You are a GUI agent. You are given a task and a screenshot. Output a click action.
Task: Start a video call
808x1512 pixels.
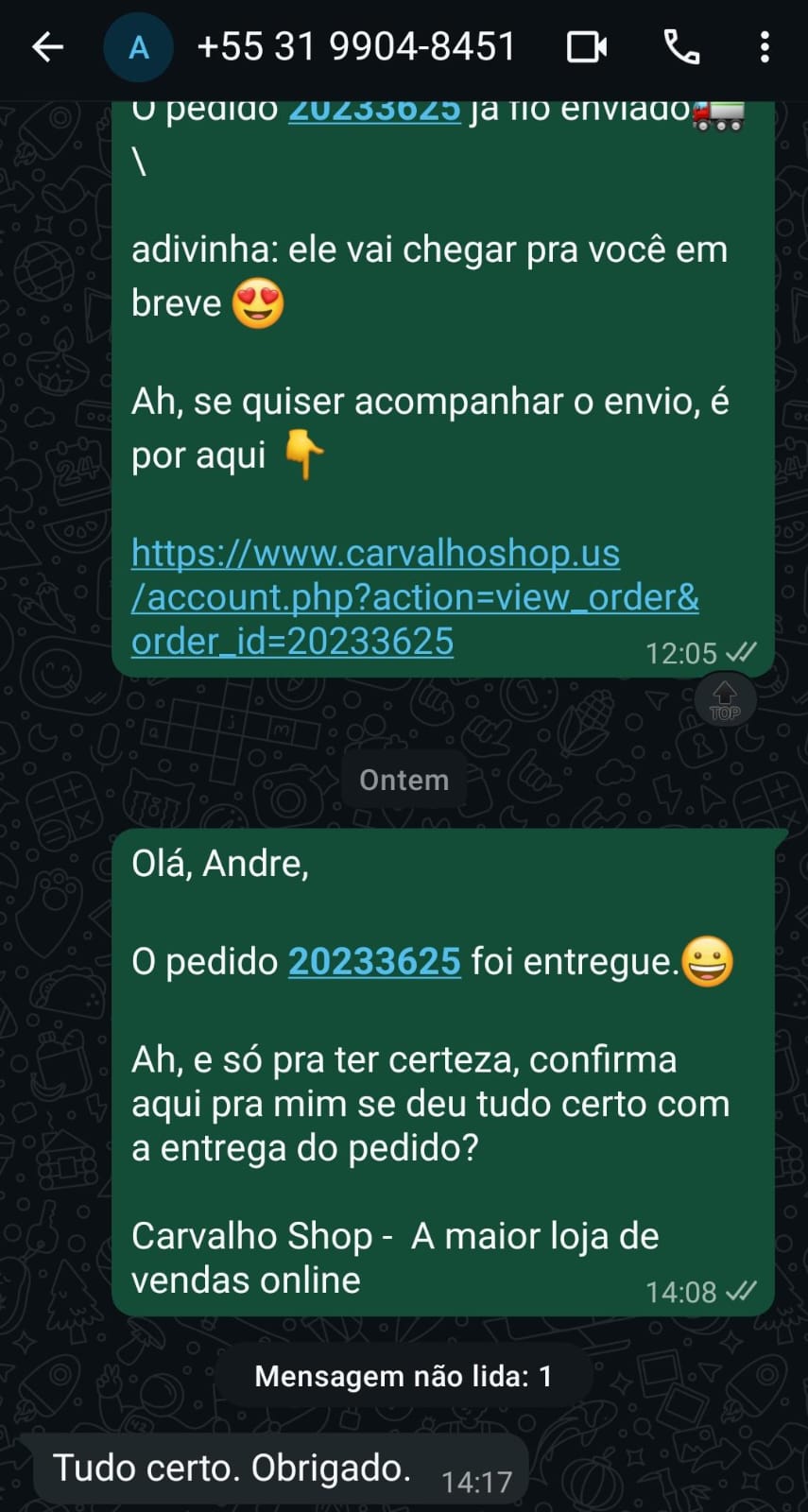[586, 46]
